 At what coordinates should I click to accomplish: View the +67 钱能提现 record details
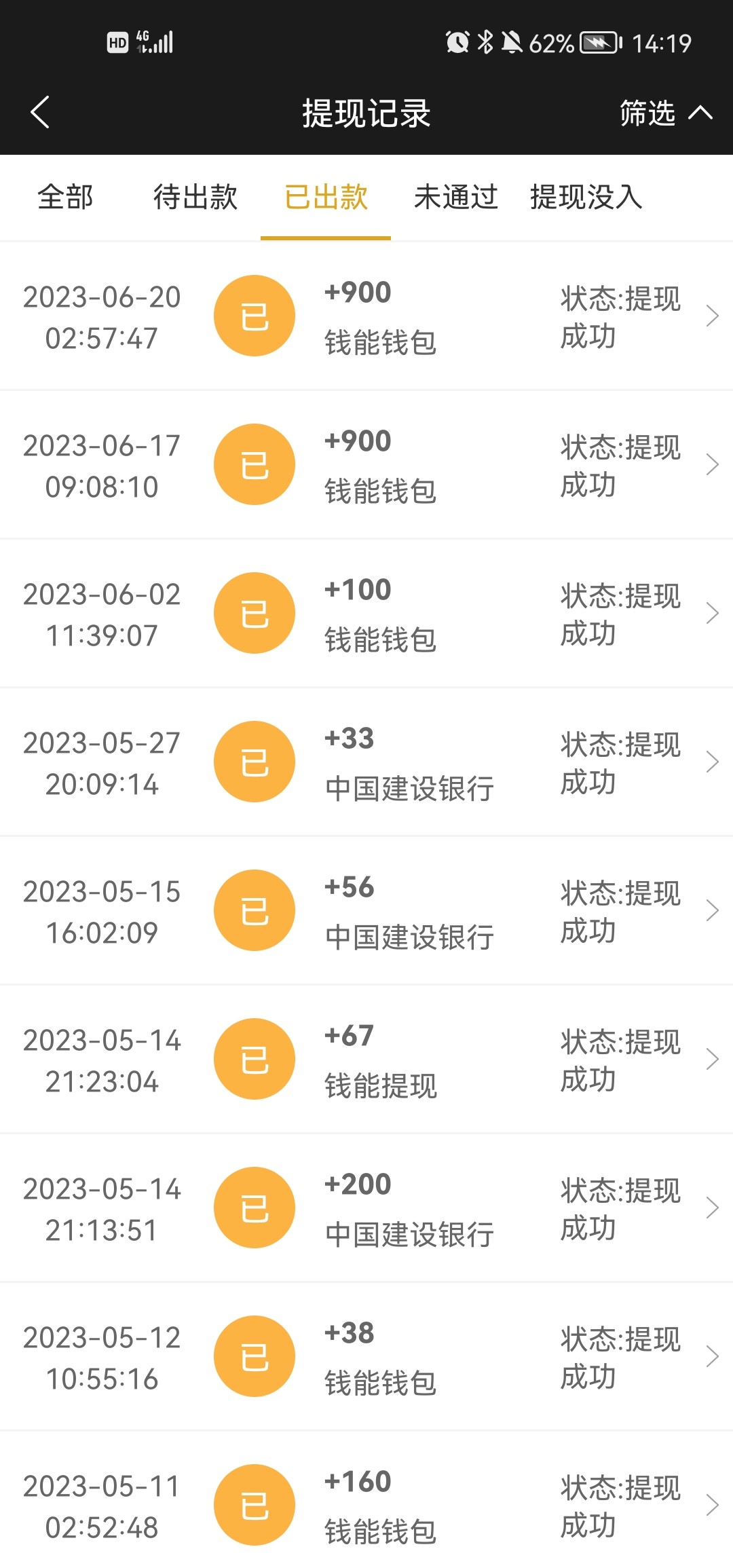(x=366, y=1060)
